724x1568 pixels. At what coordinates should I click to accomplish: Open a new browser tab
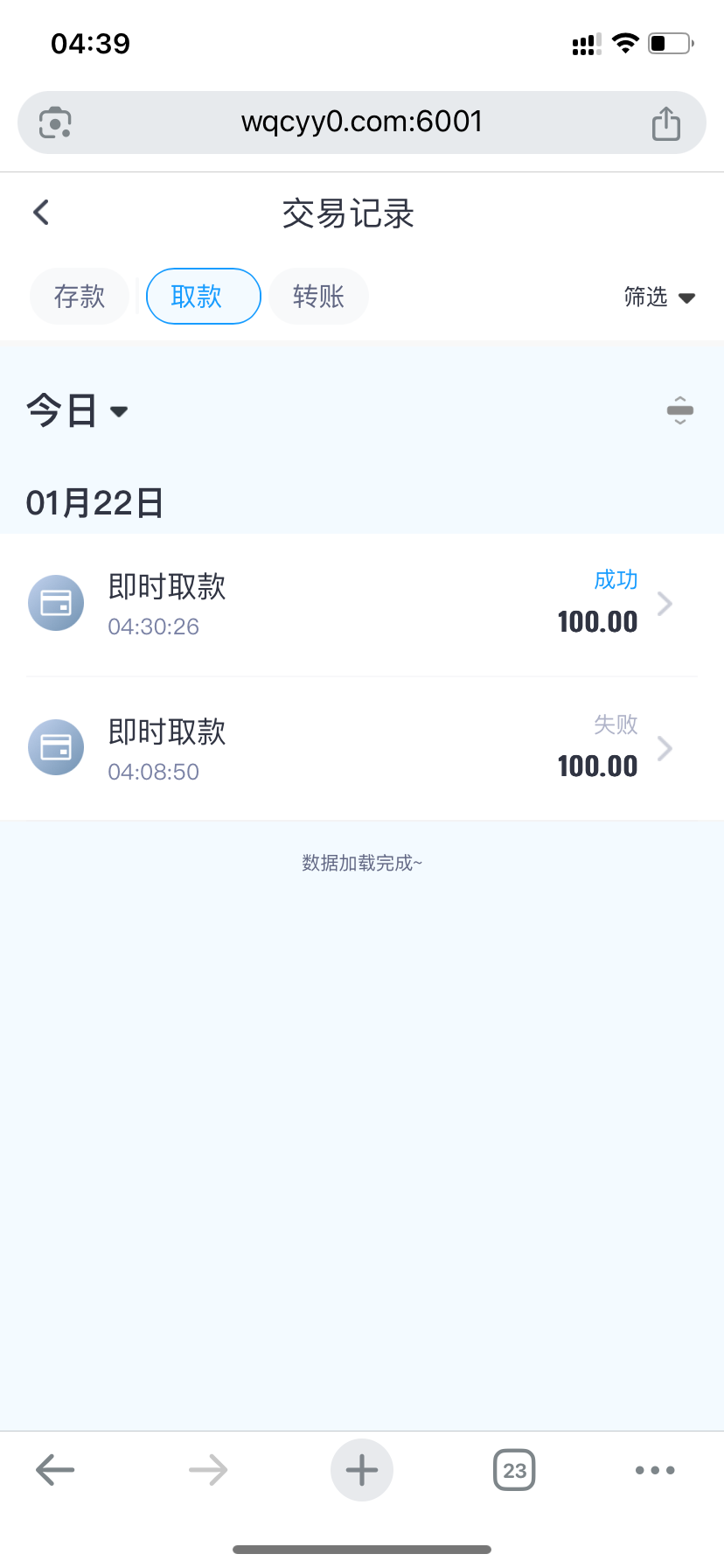pyautogui.click(x=362, y=1470)
